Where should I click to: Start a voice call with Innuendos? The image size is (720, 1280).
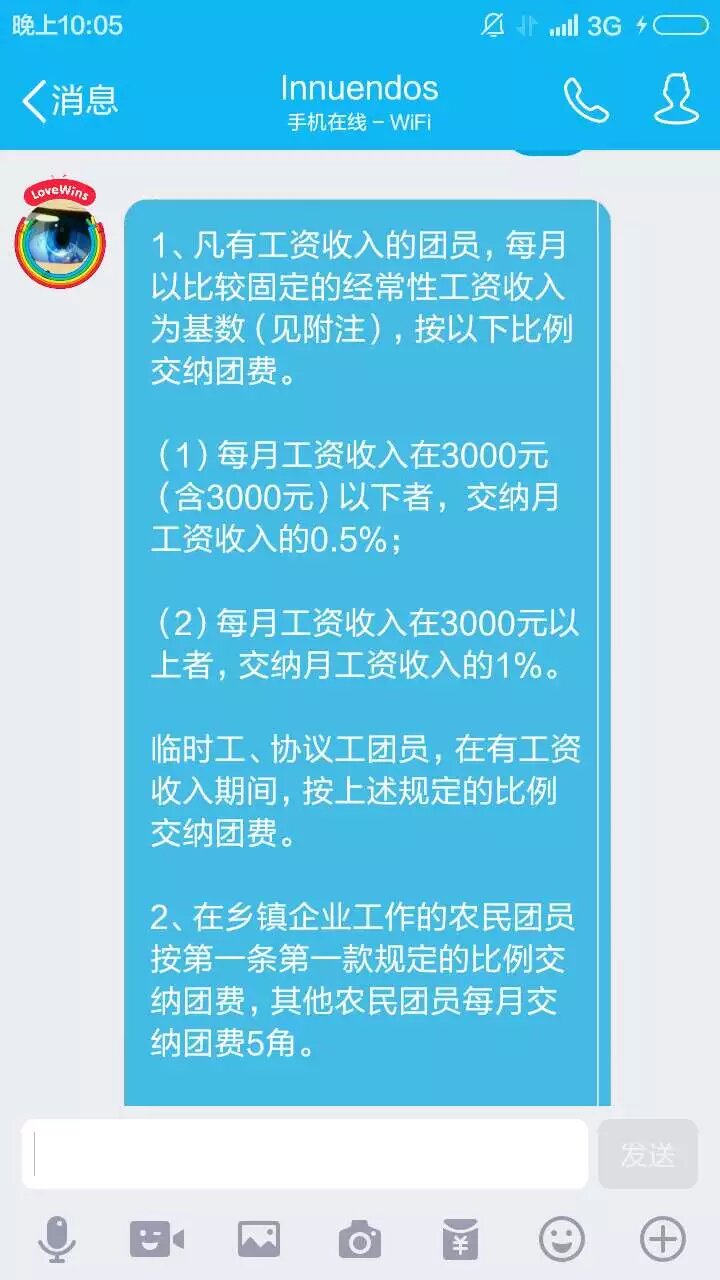pos(585,100)
